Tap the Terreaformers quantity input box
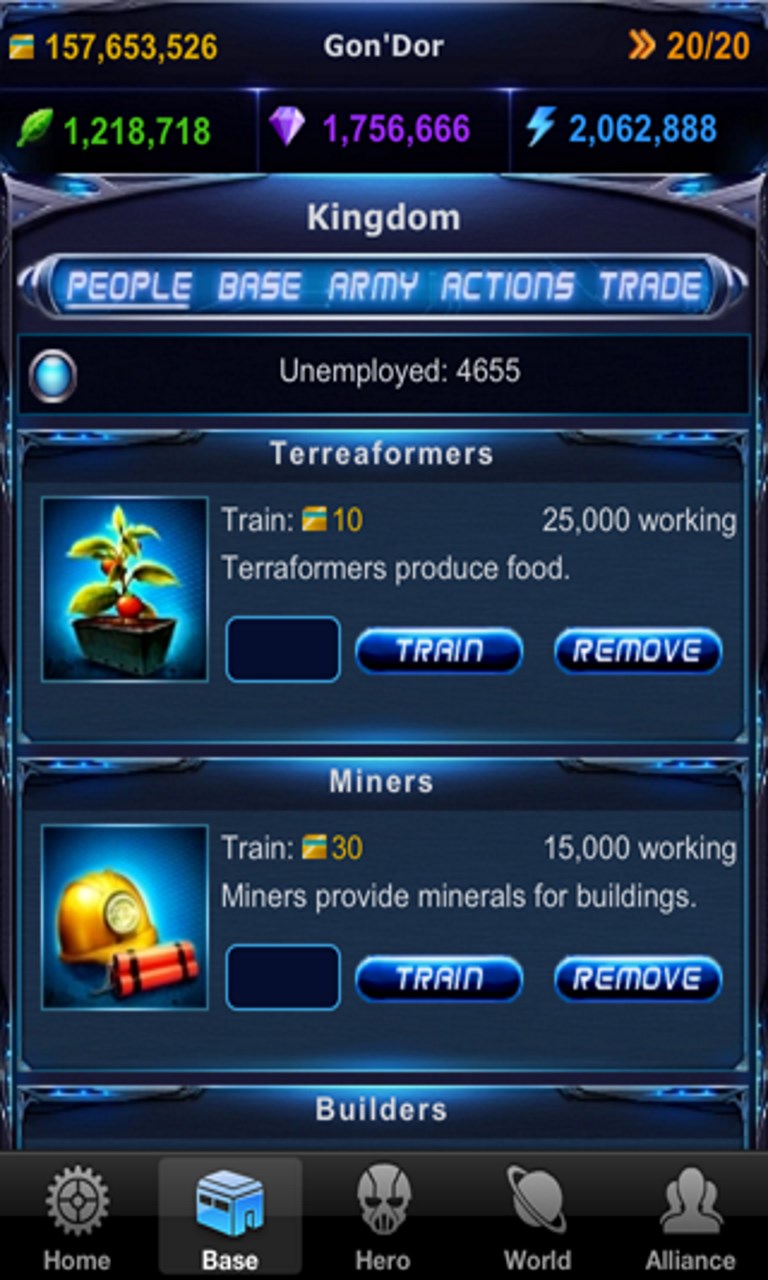The image size is (768, 1280). pyautogui.click(x=283, y=650)
